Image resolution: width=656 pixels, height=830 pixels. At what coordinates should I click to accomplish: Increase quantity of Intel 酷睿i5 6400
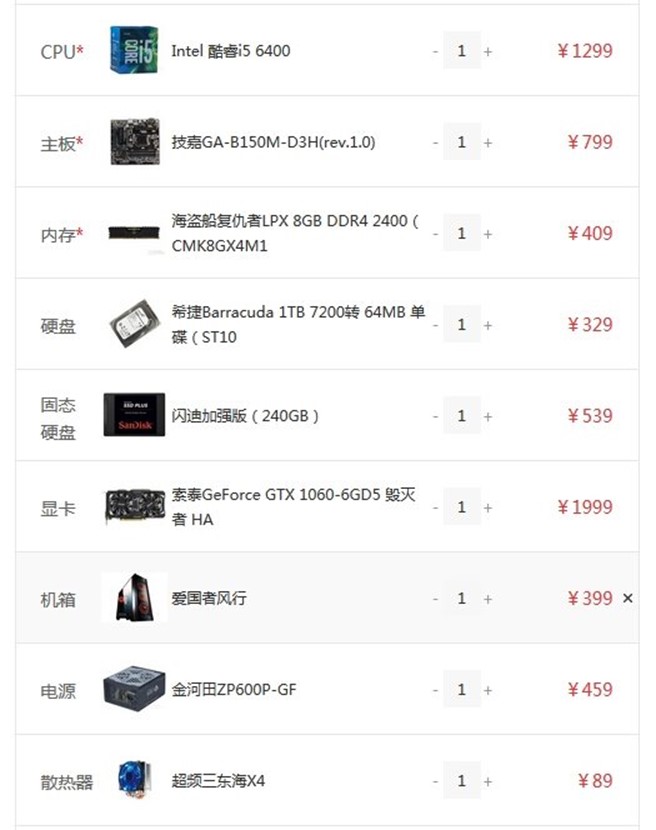488,51
